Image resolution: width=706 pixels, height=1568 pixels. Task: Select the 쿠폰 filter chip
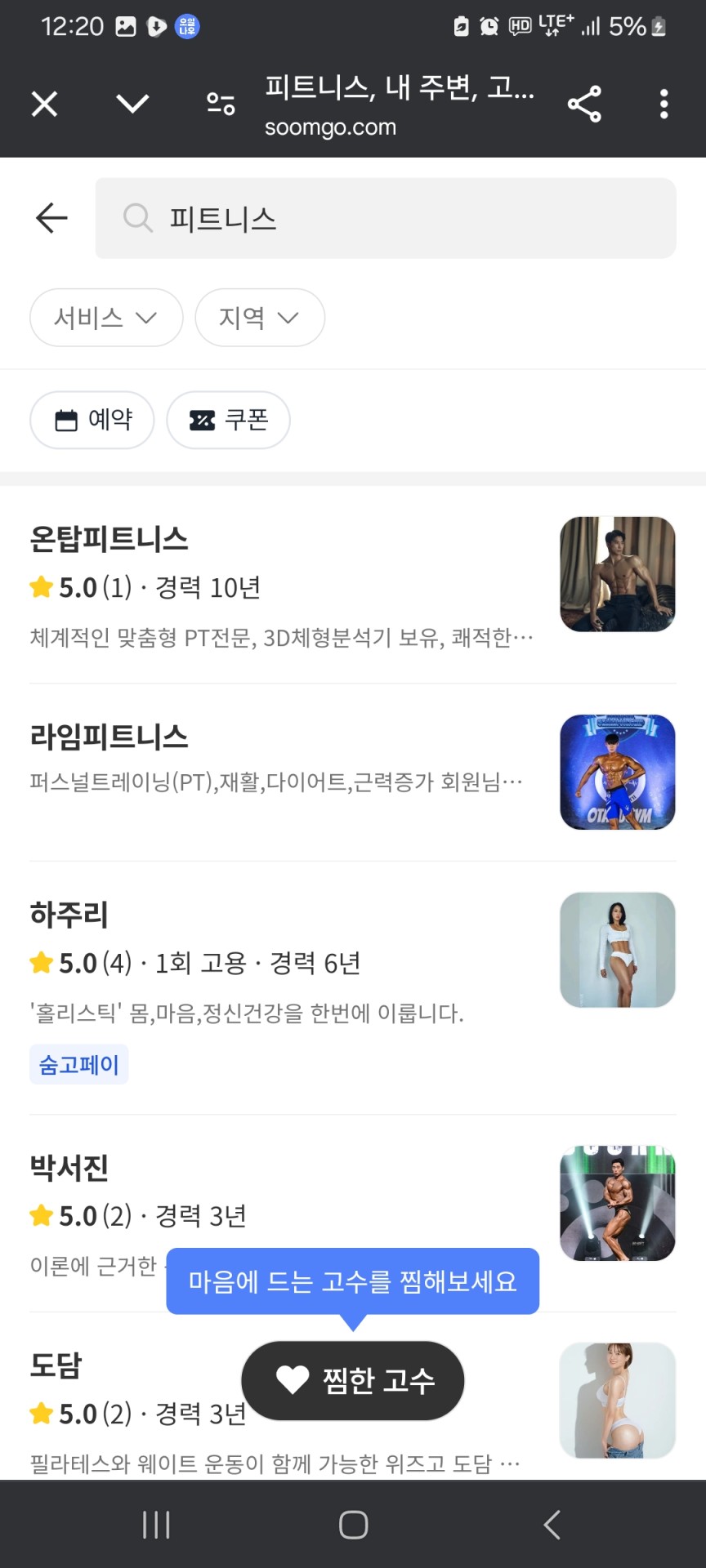(x=228, y=420)
